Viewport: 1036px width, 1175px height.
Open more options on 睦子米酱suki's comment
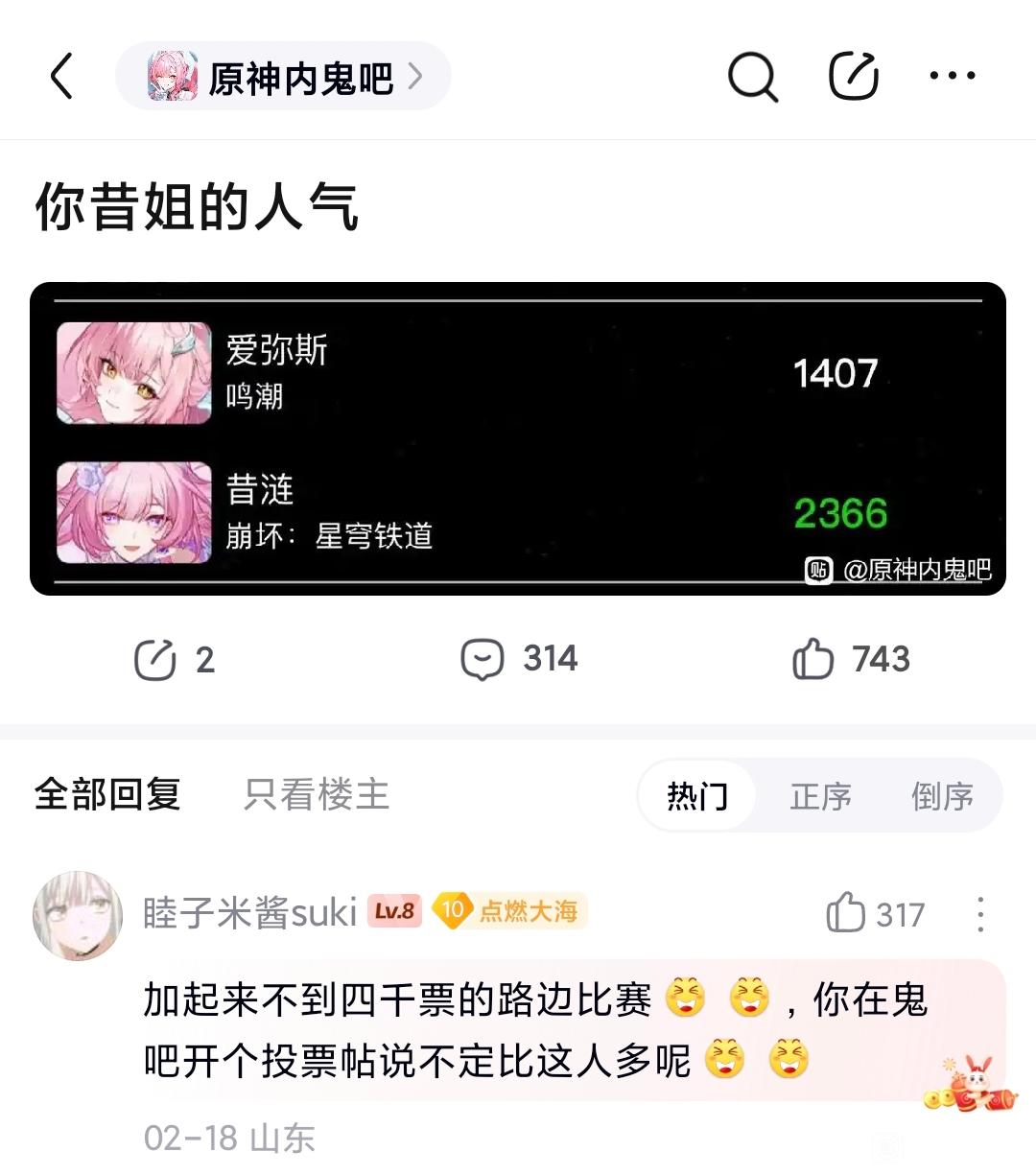[979, 915]
